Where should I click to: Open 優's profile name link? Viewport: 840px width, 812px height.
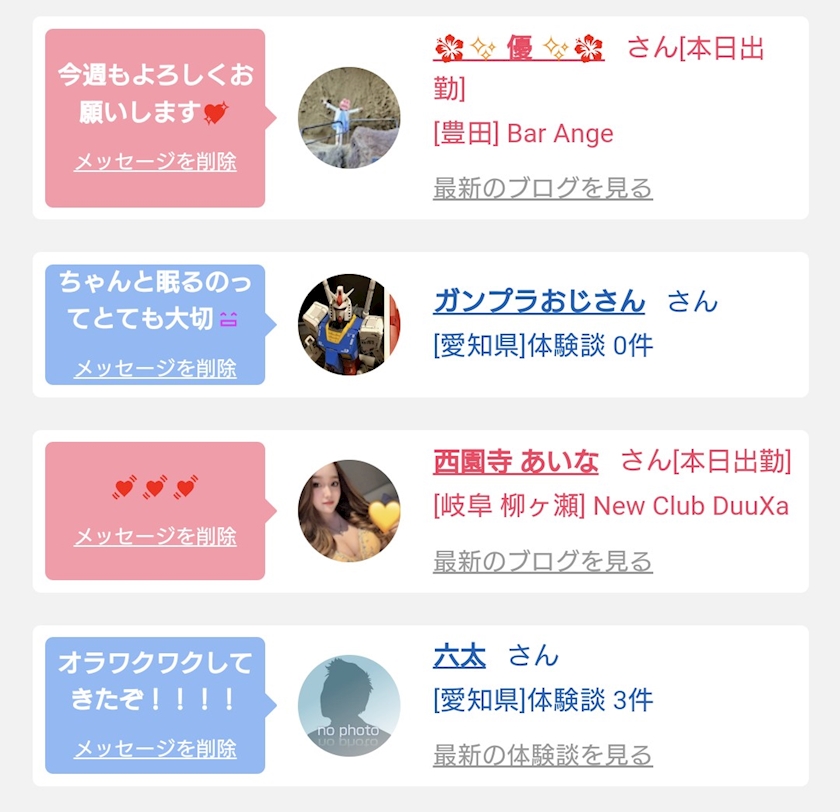(519, 48)
